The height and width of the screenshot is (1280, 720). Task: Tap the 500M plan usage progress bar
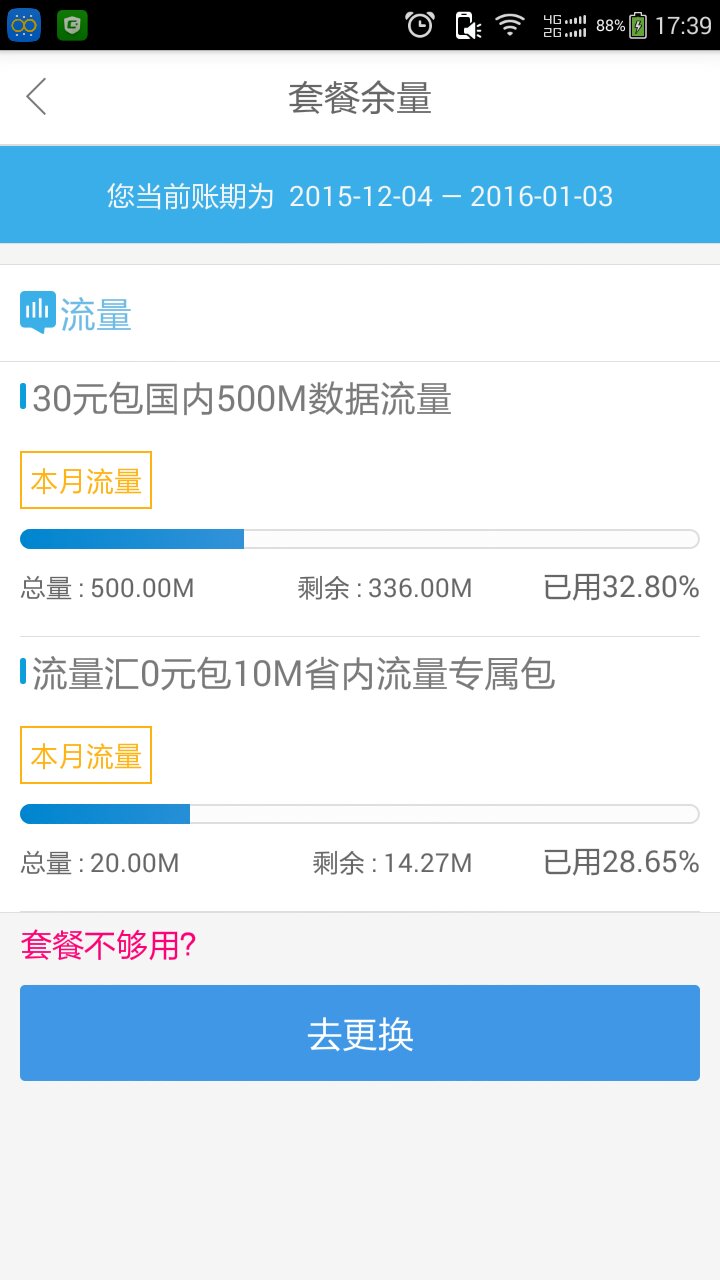(x=360, y=538)
